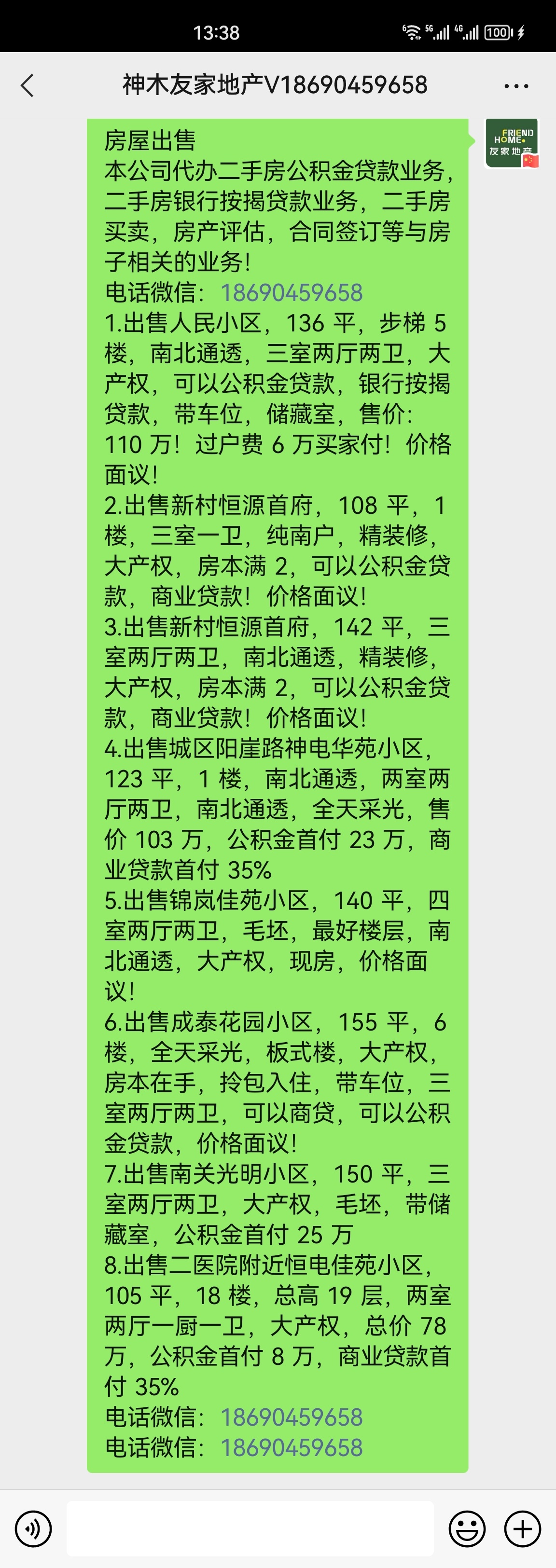
Task: Switch to voice message input
Action: pos(33,1528)
